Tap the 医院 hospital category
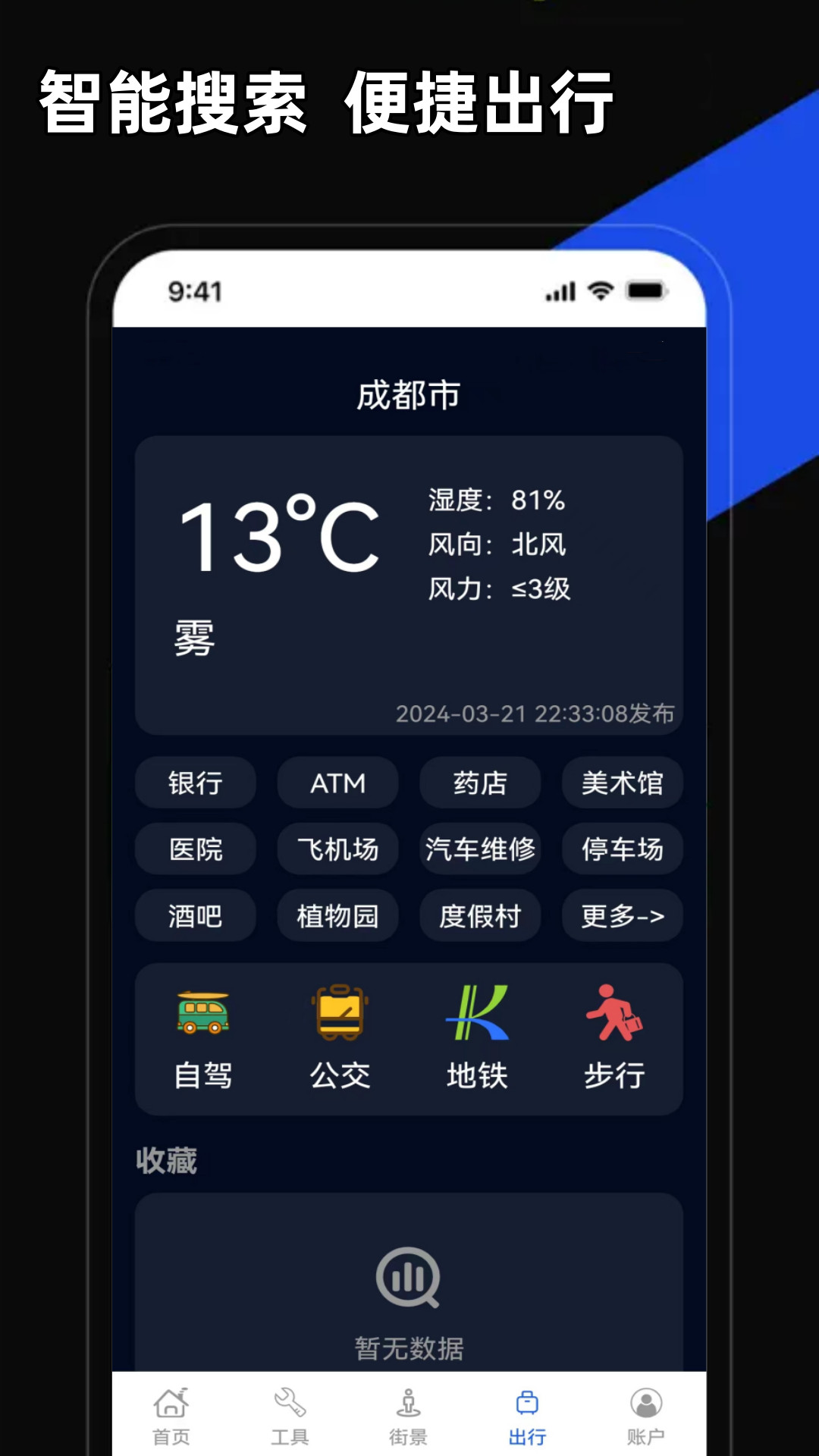Image resolution: width=819 pixels, height=1456 pixels. [195, 849]
